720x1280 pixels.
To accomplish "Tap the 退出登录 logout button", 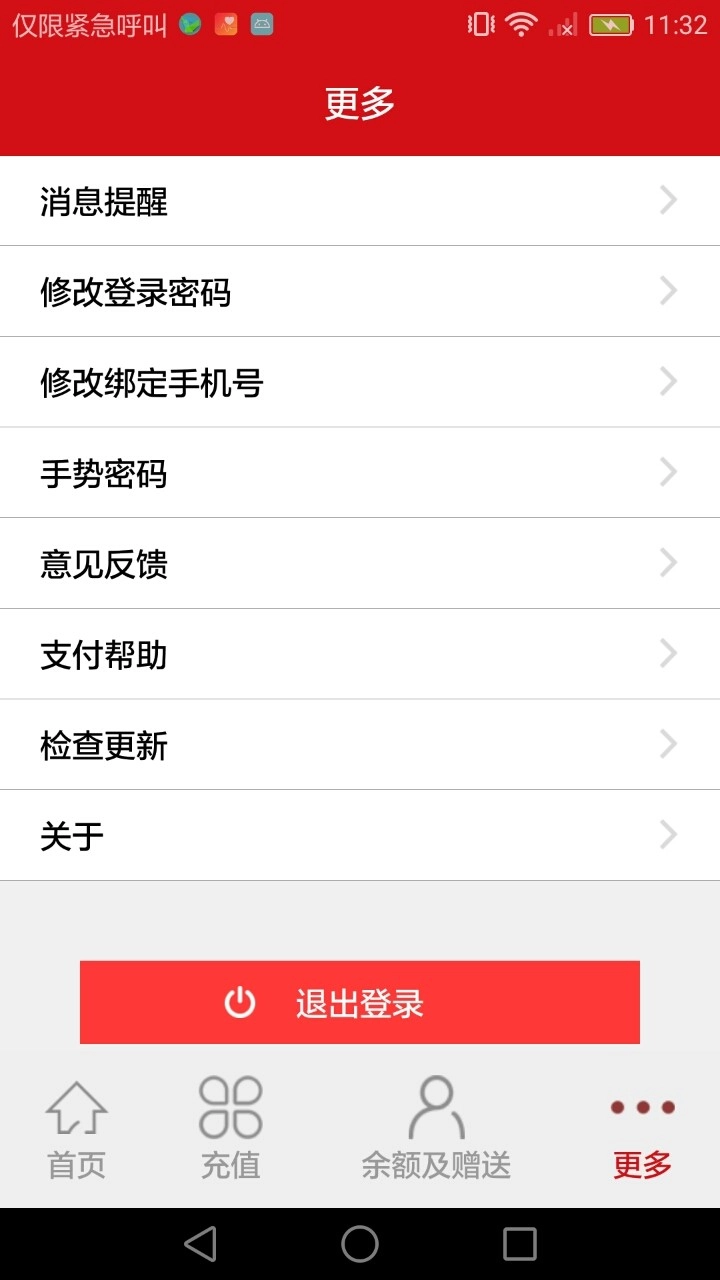I will coord(360,1001).
